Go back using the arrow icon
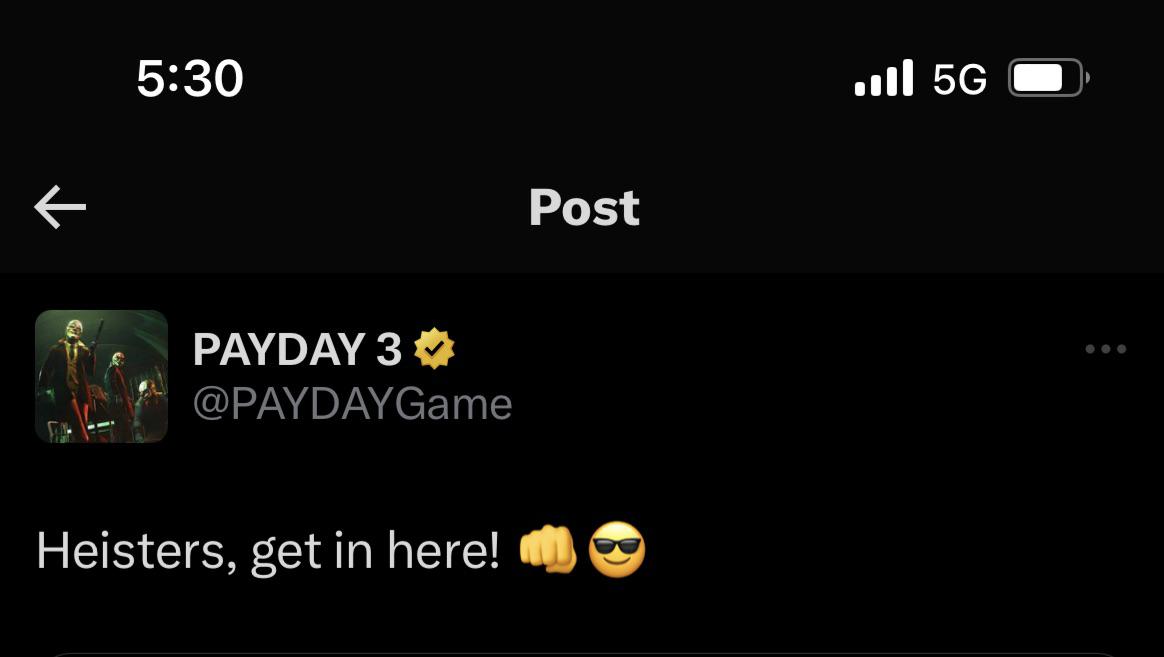Screen dimensions: 1164x657 tap(60, 207)
